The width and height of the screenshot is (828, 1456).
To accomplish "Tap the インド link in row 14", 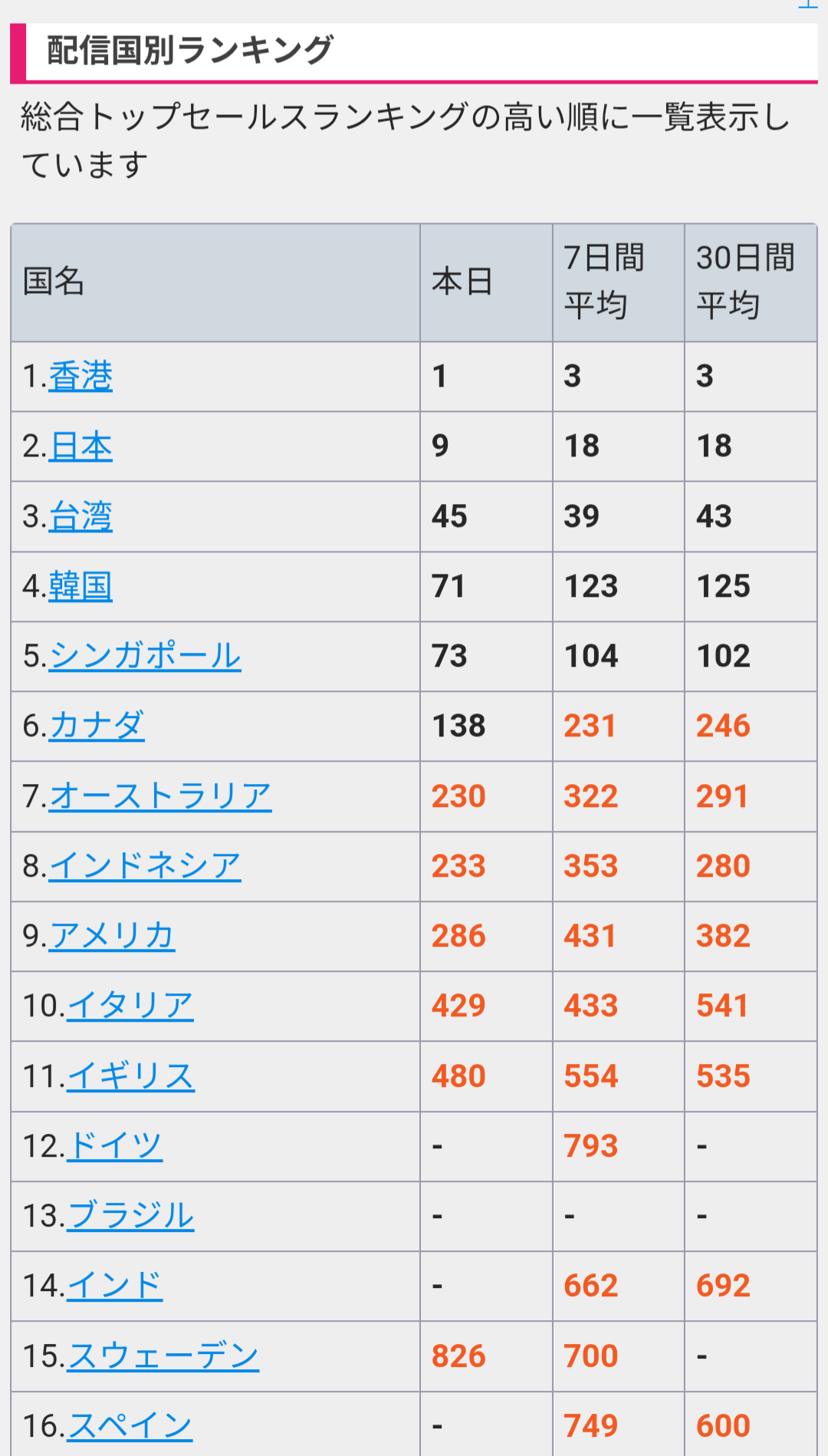I will click(115, 1286).
